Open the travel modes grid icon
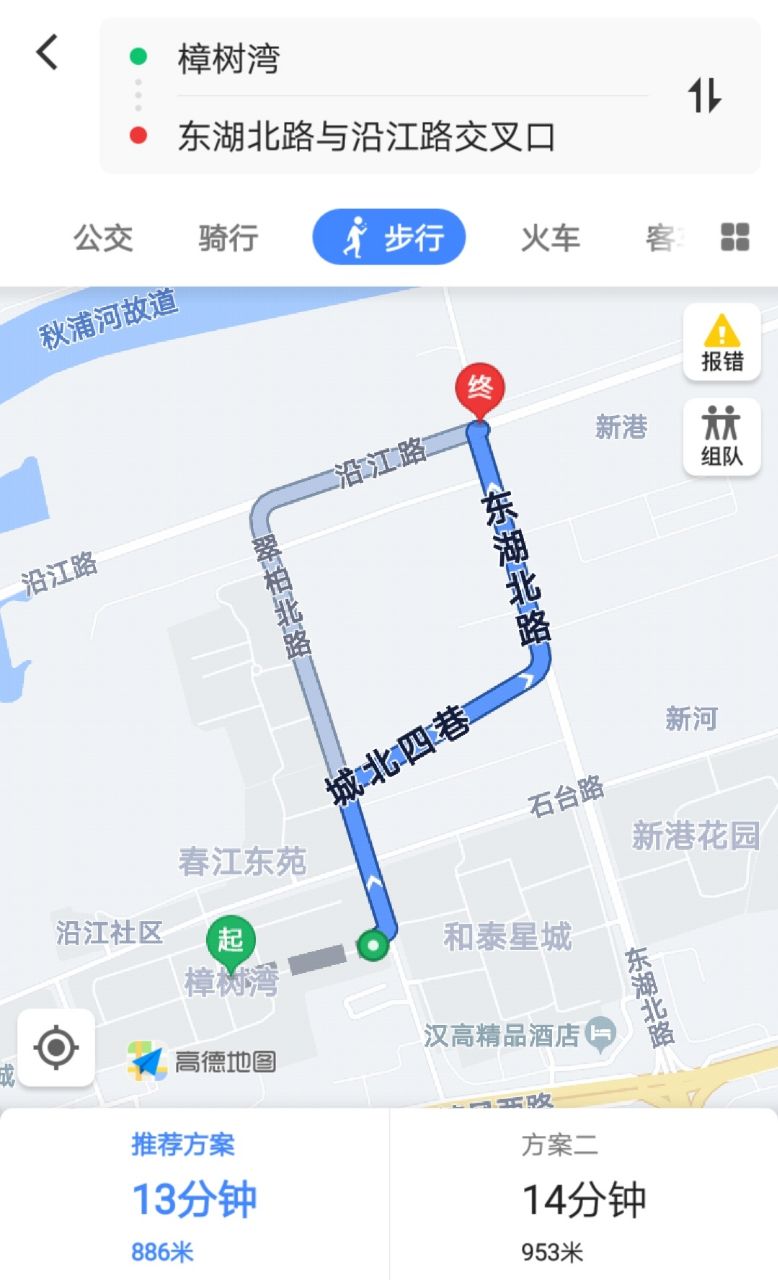Viewport: 778px width, 1280px height. [735, 237]
